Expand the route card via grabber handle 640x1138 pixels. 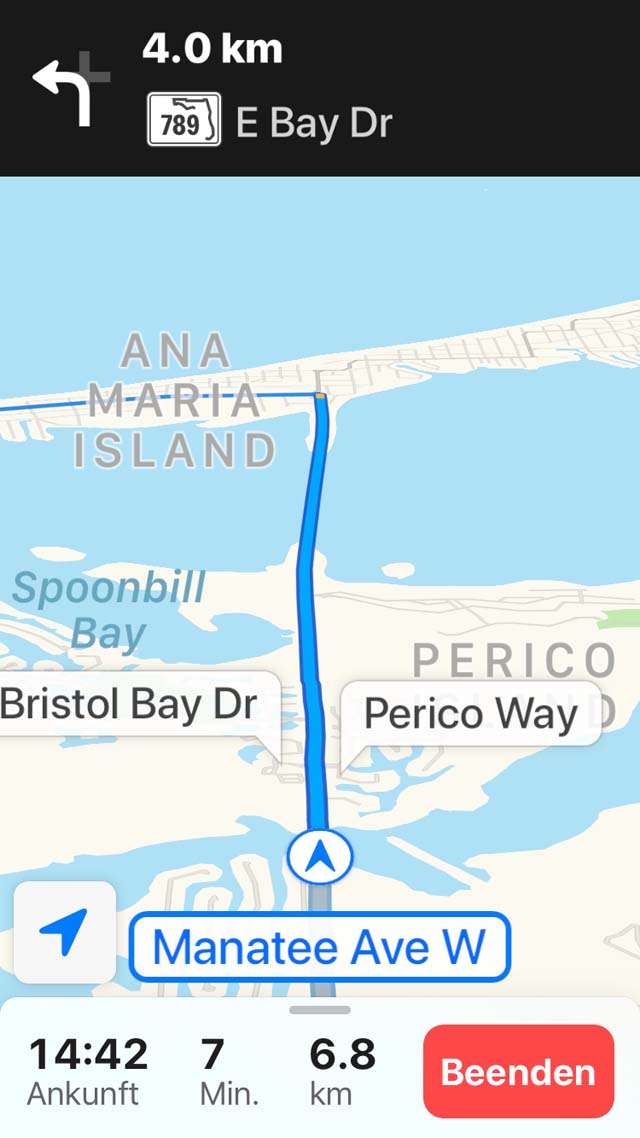click(x=320, y=1010)
